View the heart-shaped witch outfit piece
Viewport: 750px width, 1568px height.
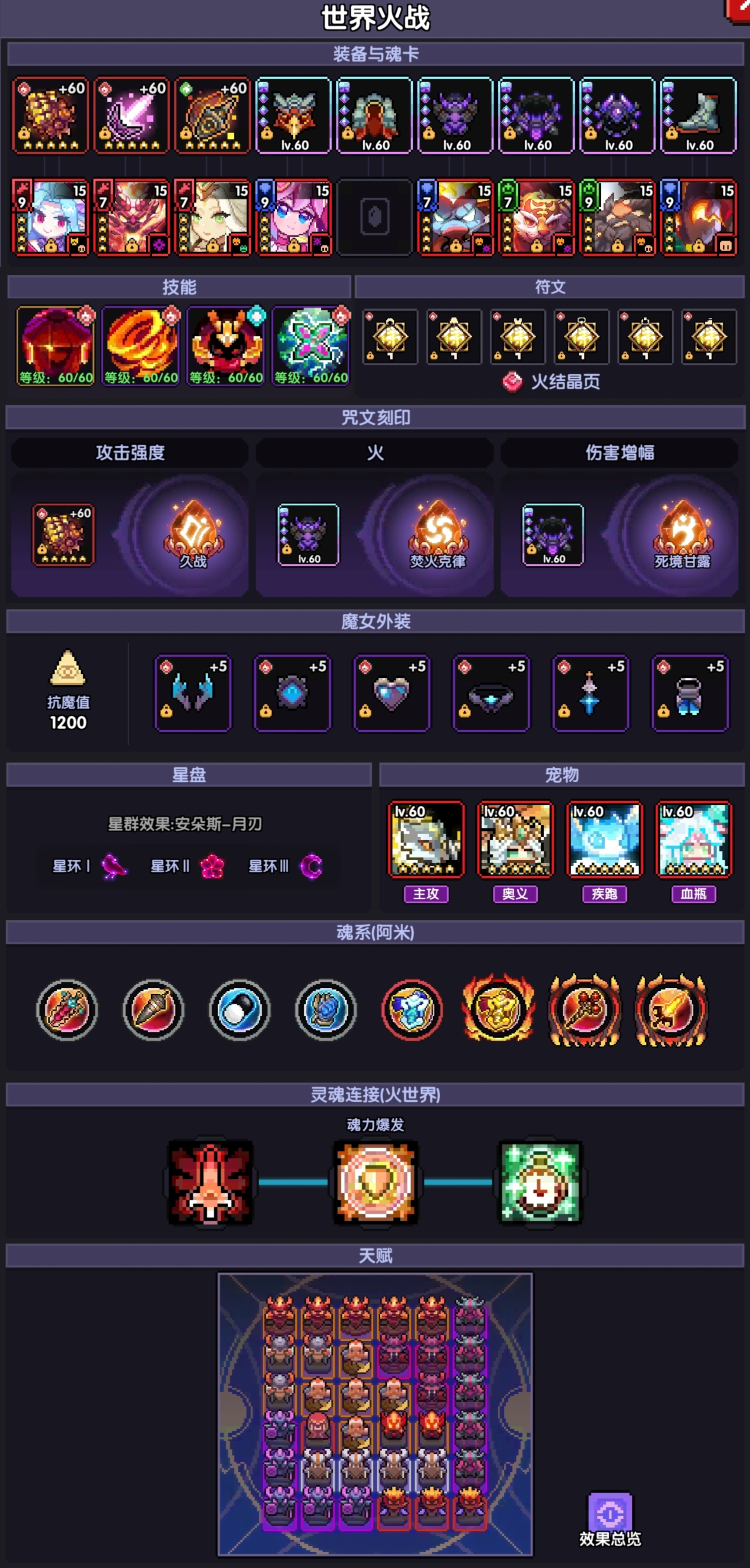391,693
